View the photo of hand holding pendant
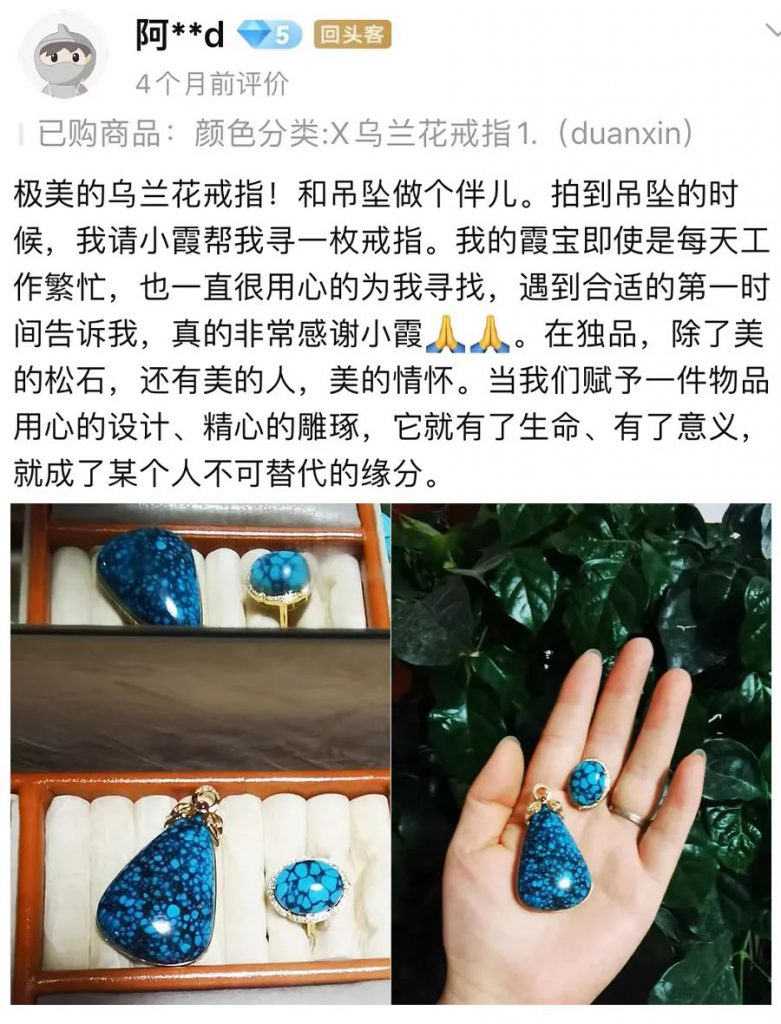 pos(581,753)
